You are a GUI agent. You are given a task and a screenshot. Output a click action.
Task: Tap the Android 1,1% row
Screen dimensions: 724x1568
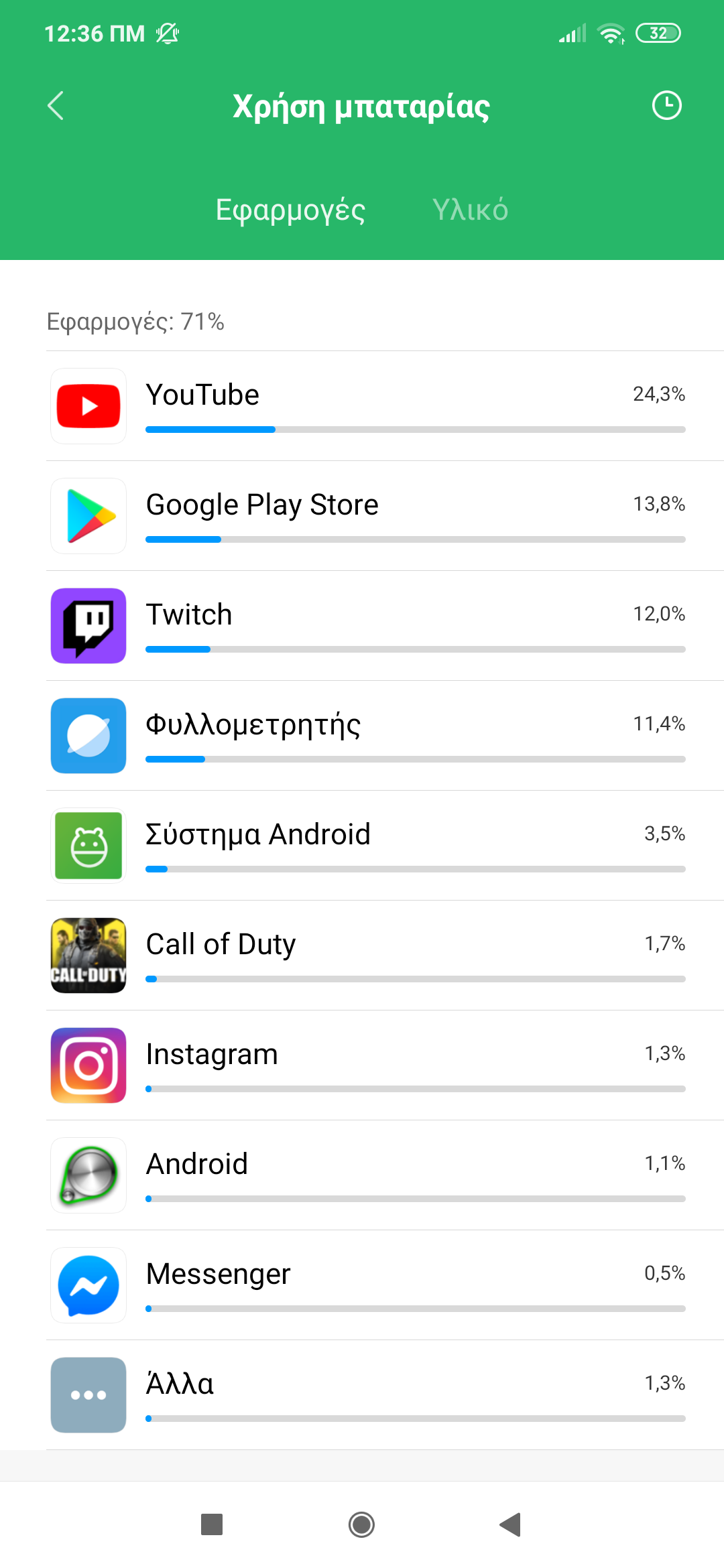point(367,1175)
